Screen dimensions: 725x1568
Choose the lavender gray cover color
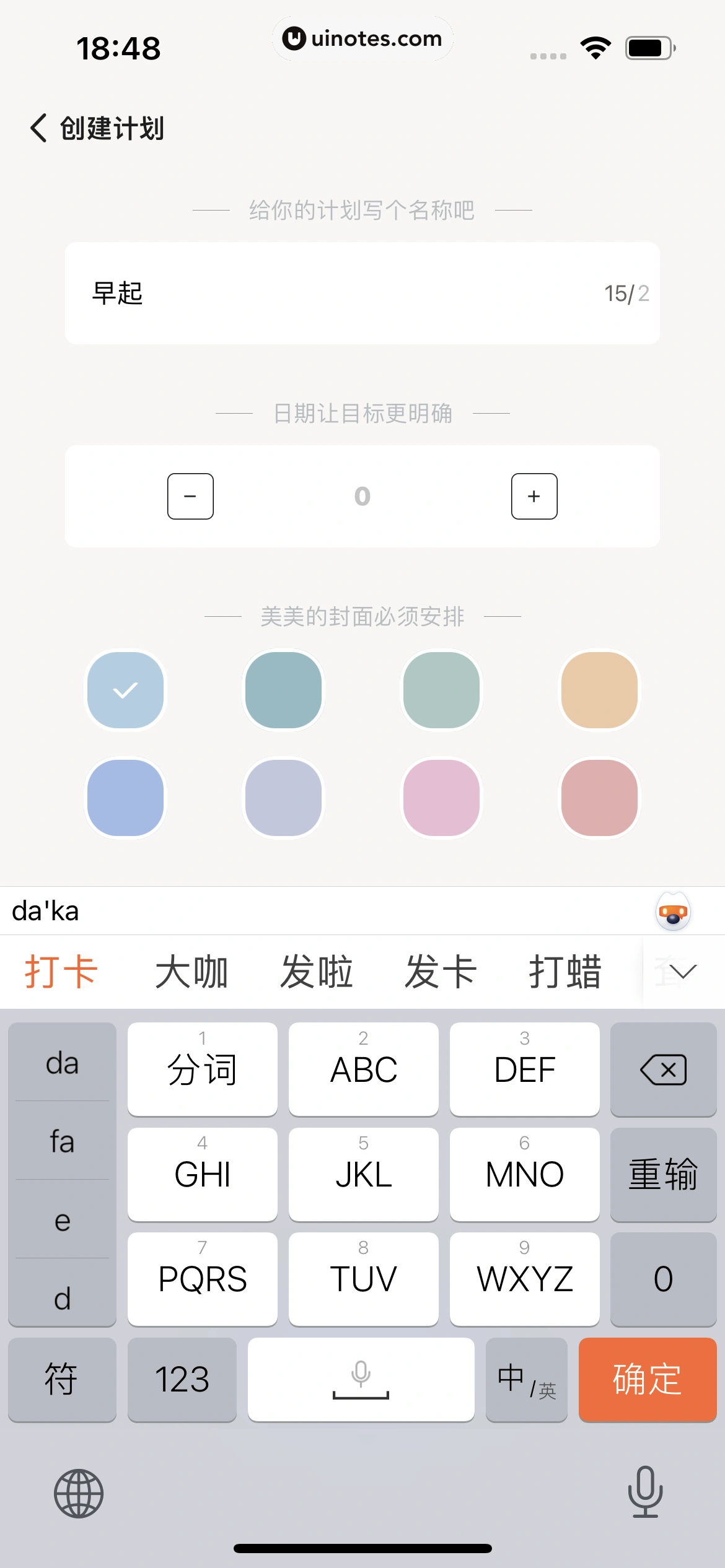coord(283,798)
